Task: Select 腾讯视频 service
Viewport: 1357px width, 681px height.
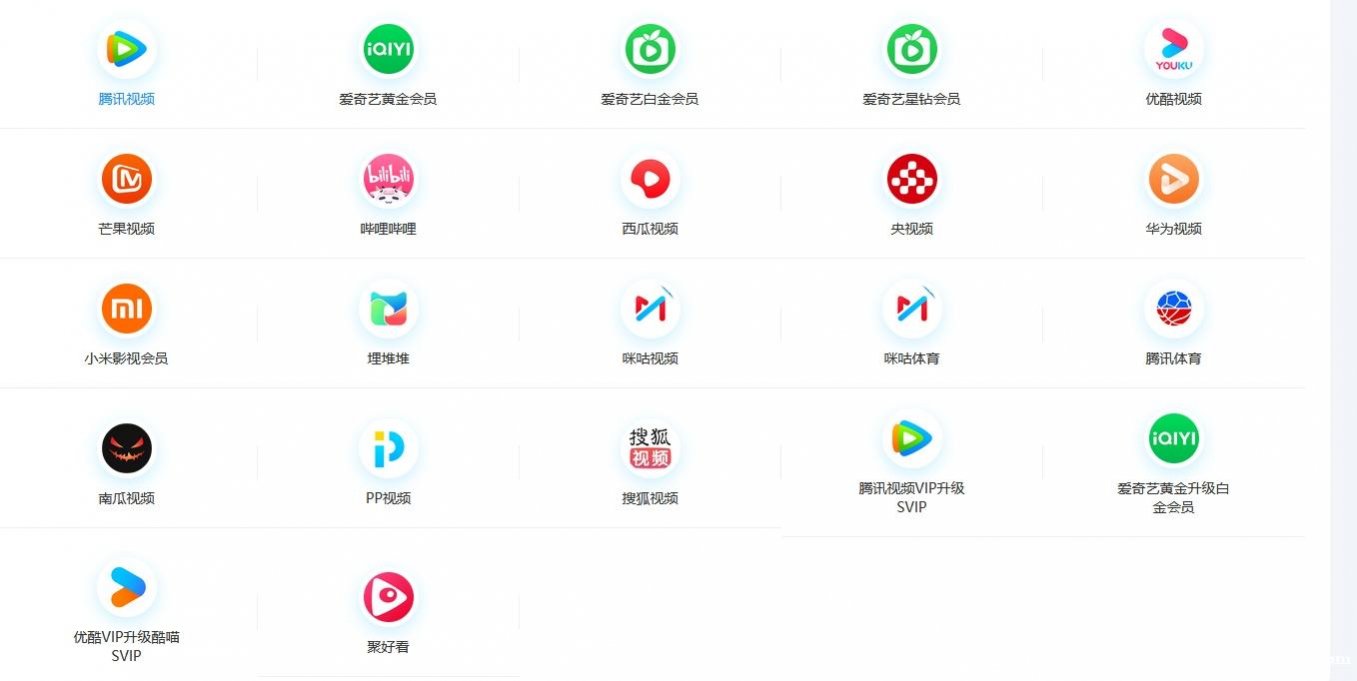Action: tap(127, 50)
